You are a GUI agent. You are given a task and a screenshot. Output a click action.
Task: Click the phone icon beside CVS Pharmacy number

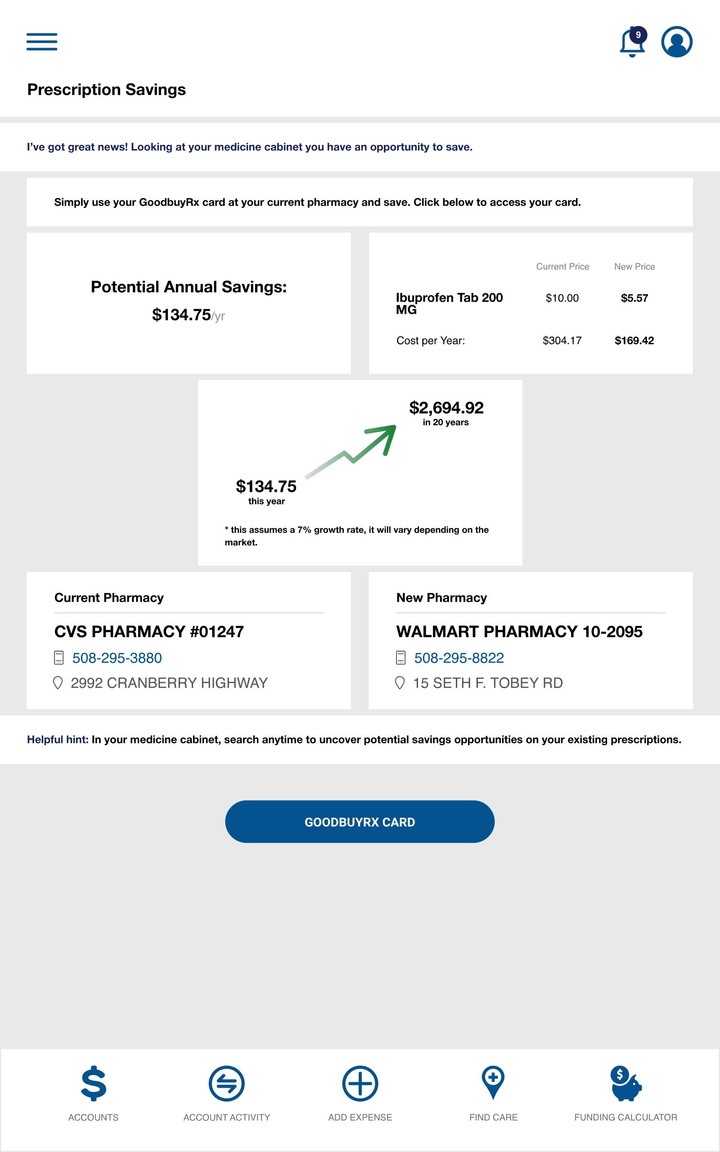click(x=58, y=657)
